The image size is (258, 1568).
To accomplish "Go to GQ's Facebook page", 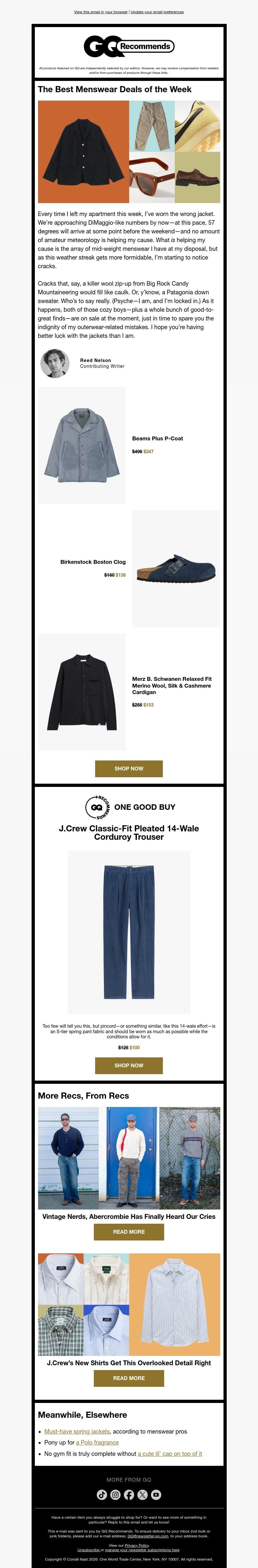I will point(129,1494).
